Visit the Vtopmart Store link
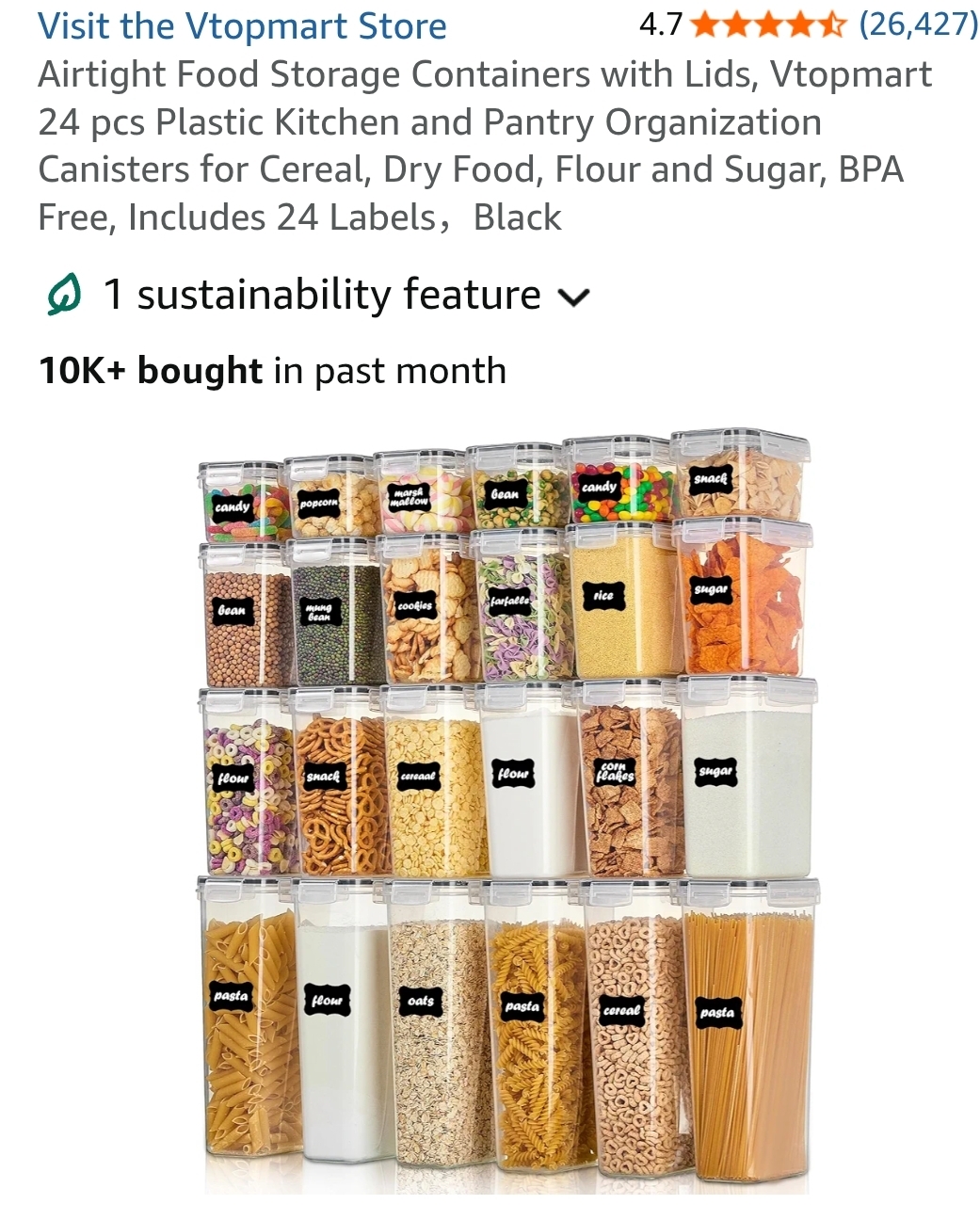The height and width of the screenshot is (1220, 980). (x=242, y=25)
